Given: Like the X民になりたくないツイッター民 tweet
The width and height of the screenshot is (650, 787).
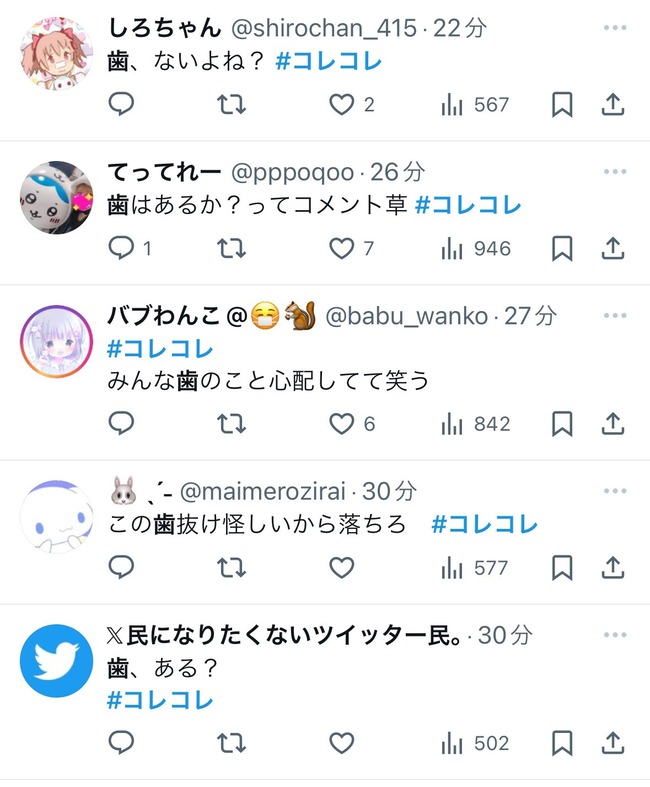Looking at the screenshot, I should click(x=342, y=743).
